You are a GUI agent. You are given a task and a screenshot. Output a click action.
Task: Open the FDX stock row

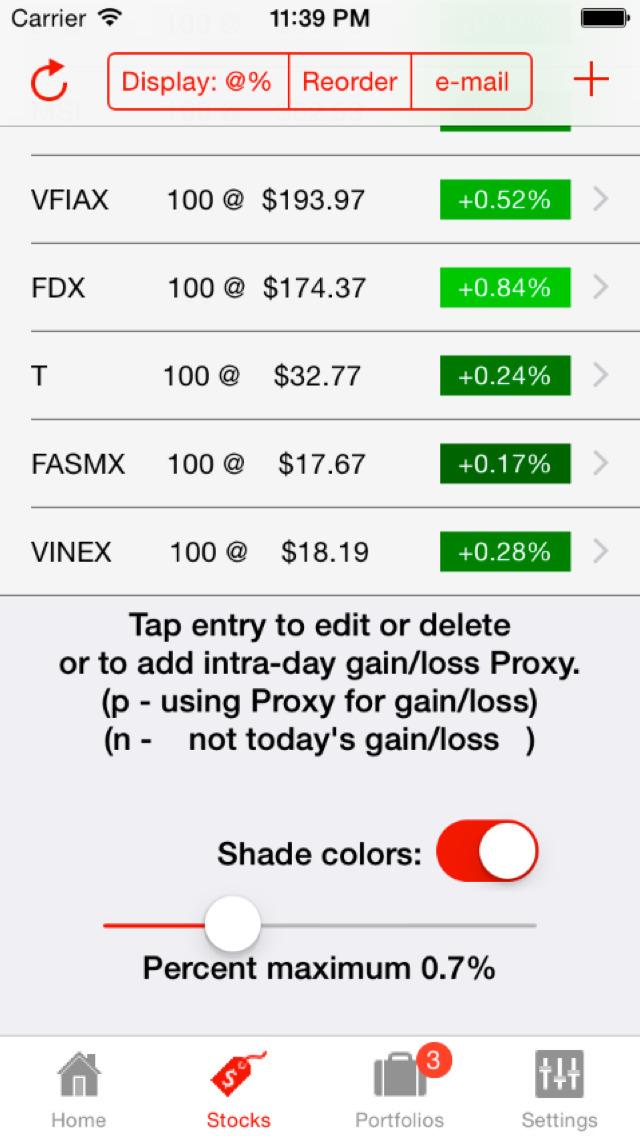[x=320, y=288]
